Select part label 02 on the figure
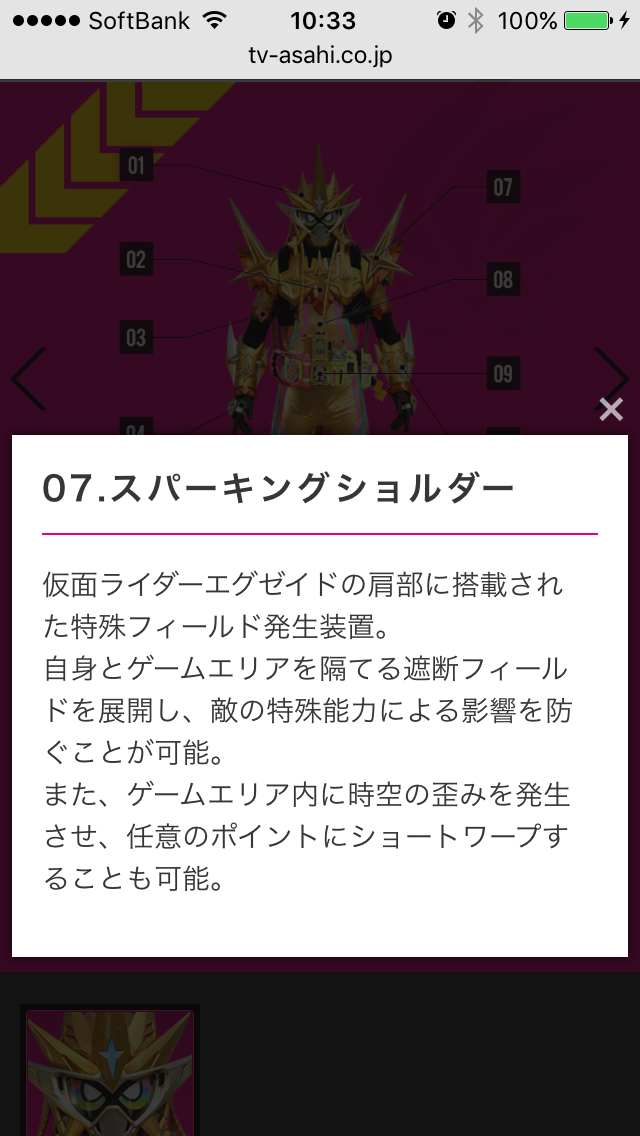Image resolution: width=640 pixels, height=1136 pixels. click(x=136, y=260)
